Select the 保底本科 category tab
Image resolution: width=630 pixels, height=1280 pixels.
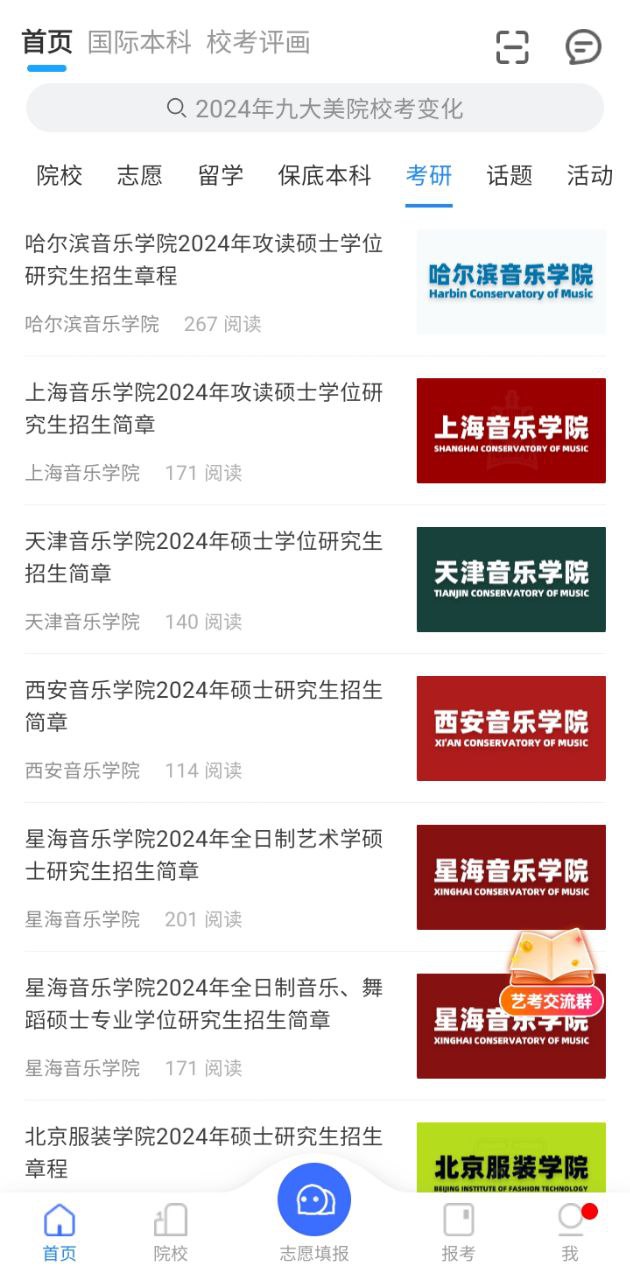coord(325,176)
